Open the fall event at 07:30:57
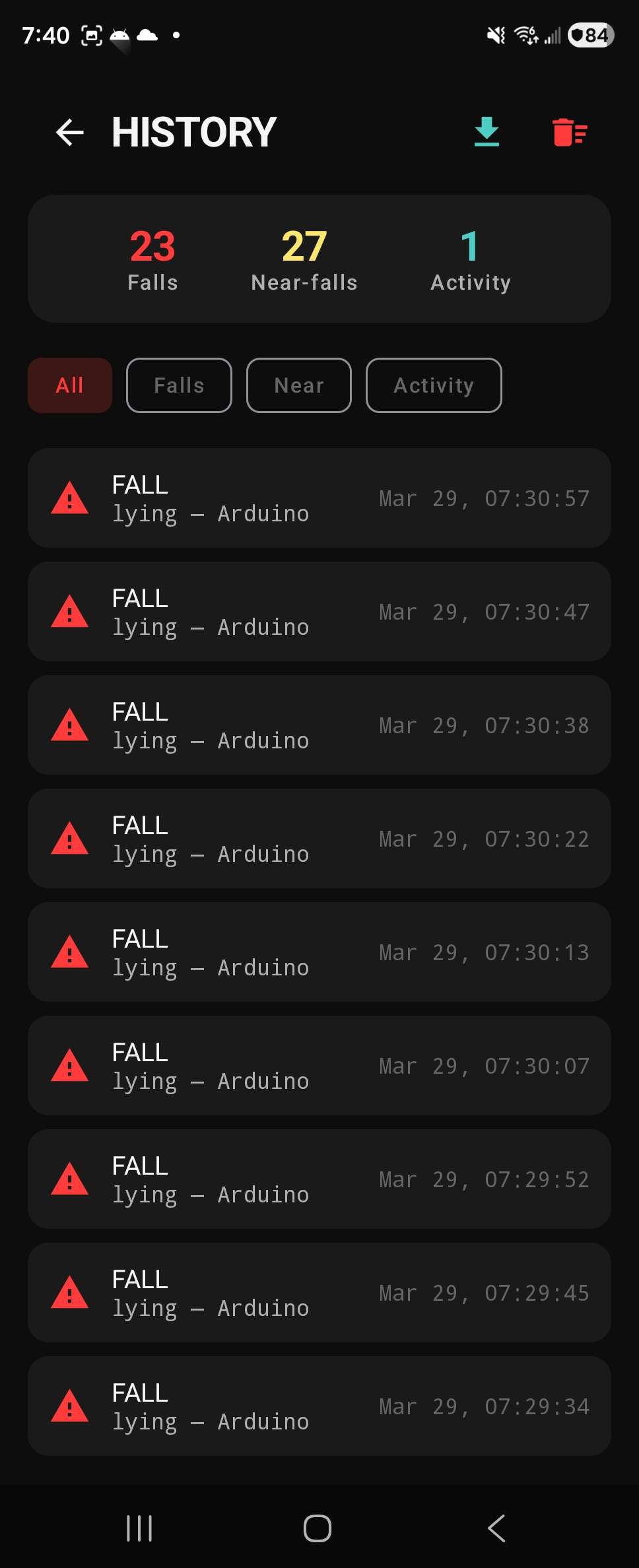Viewport: 639px width, 1568px height. [319, 498]
